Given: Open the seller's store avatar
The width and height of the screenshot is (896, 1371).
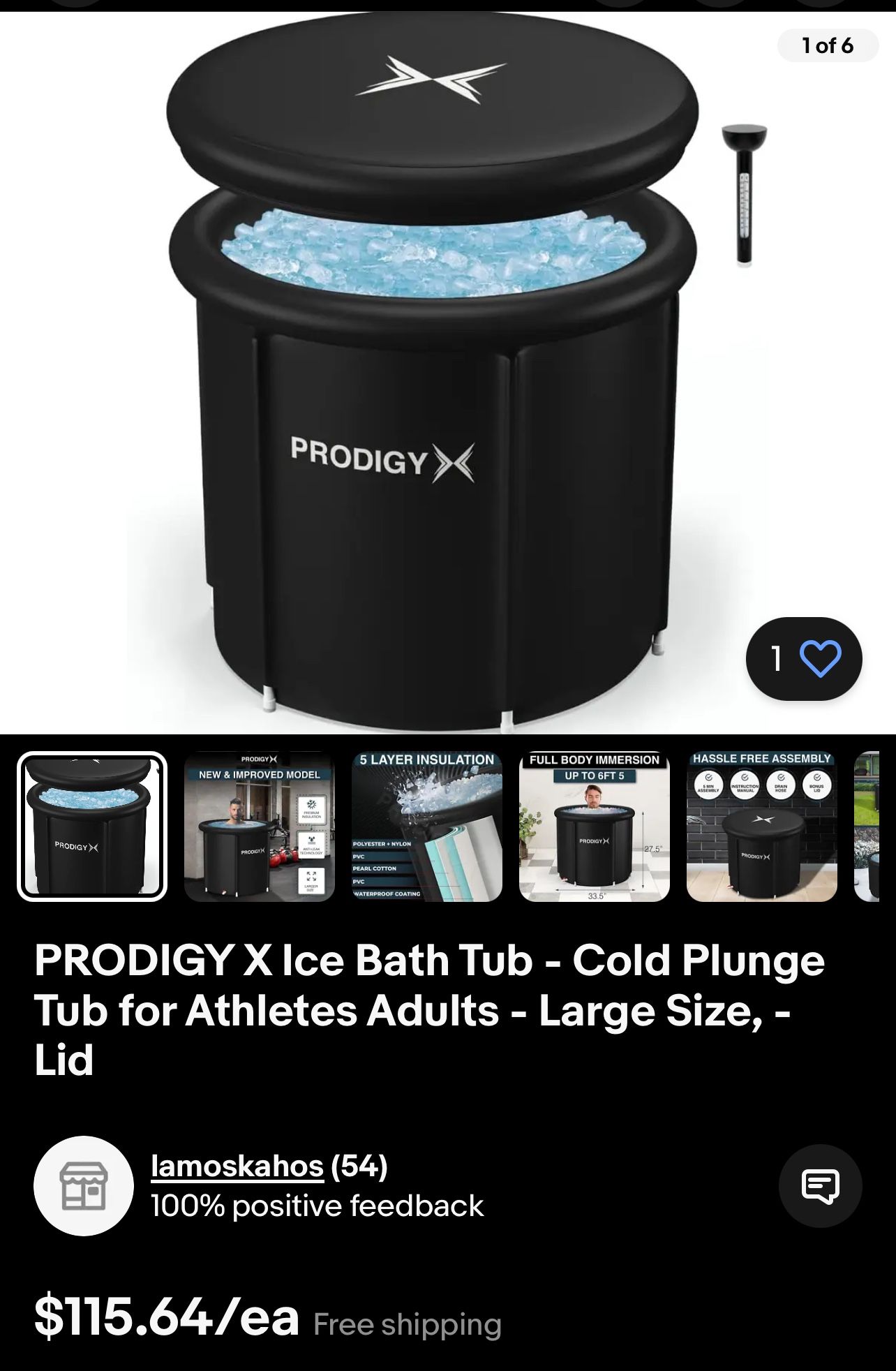Looking at the screenshot, I should 84,1185.
